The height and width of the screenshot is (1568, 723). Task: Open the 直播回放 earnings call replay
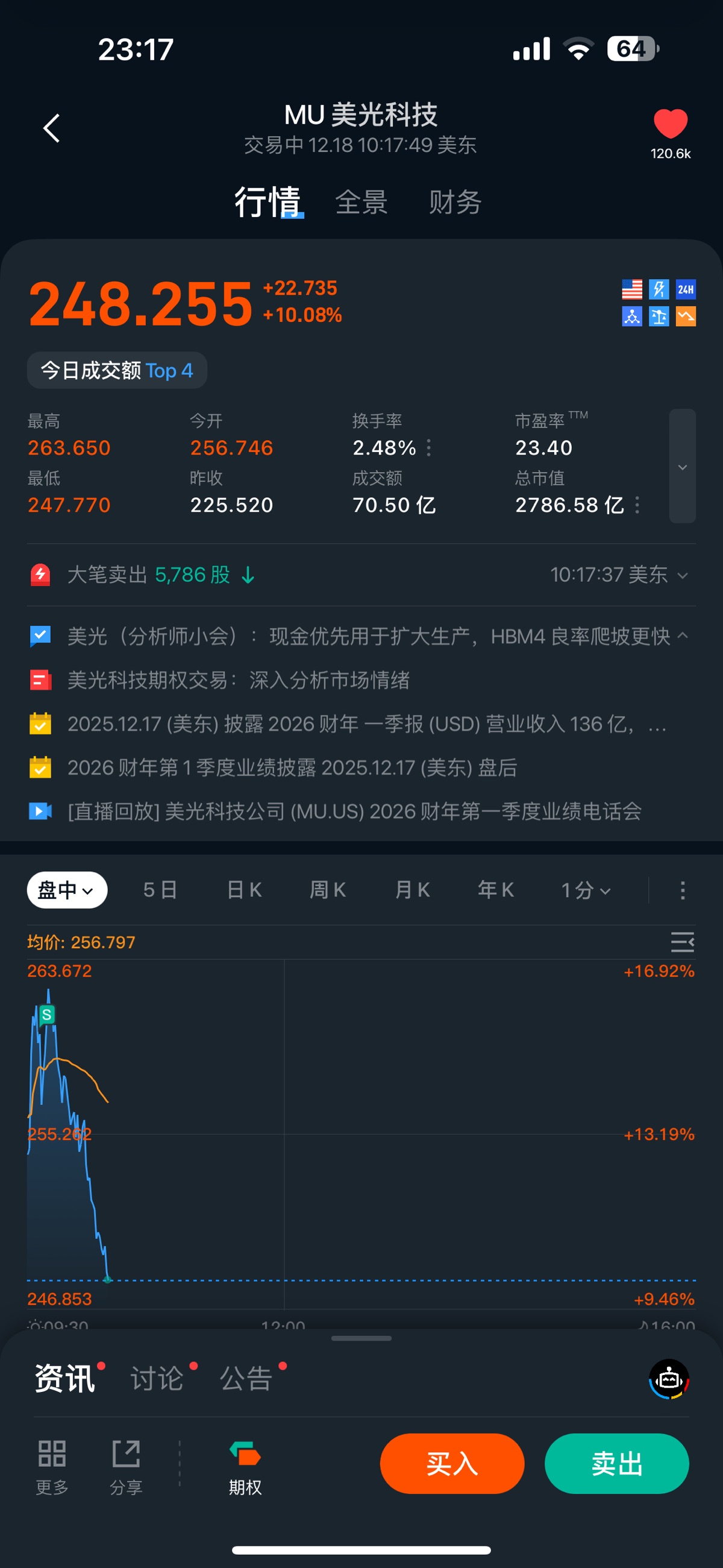(354, 811)
